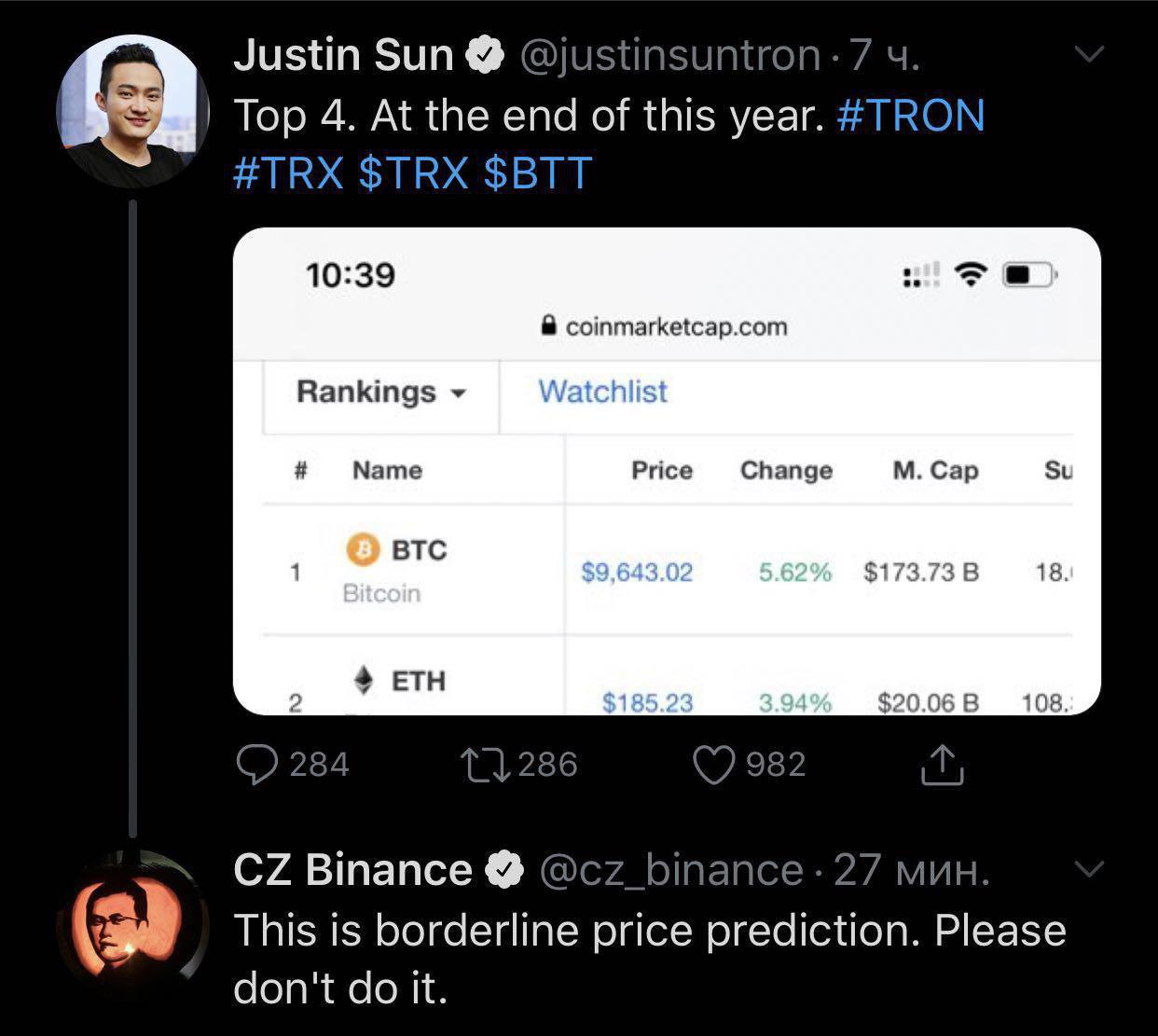Open the #TRON hashtag
This screenshot has width=1158, height=1036.
click(911, 117)
